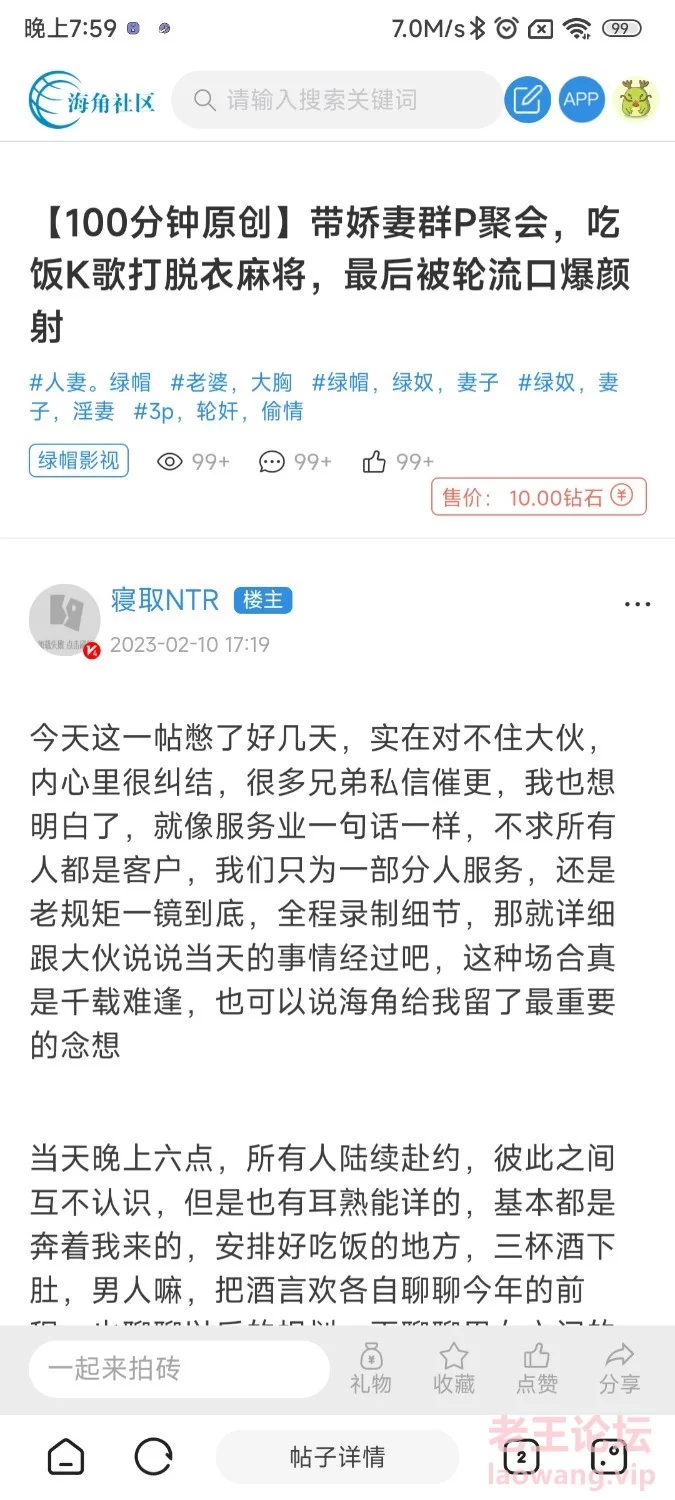The image size is (675, 1500).
Task: Open the author profile 寝取NTR
Action: point(165,600)
